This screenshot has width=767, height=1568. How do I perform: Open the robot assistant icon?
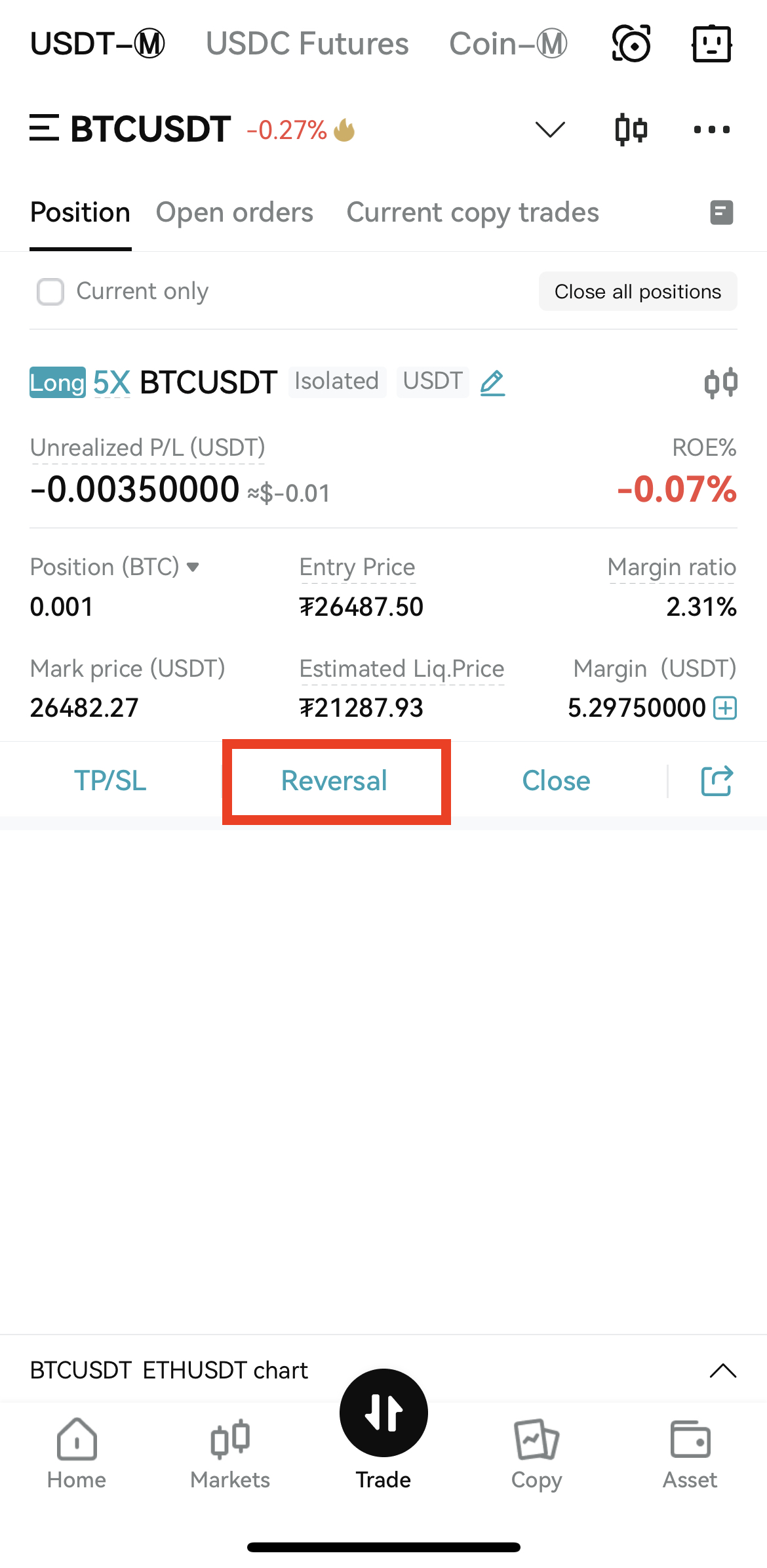click(x=711, y=44)
